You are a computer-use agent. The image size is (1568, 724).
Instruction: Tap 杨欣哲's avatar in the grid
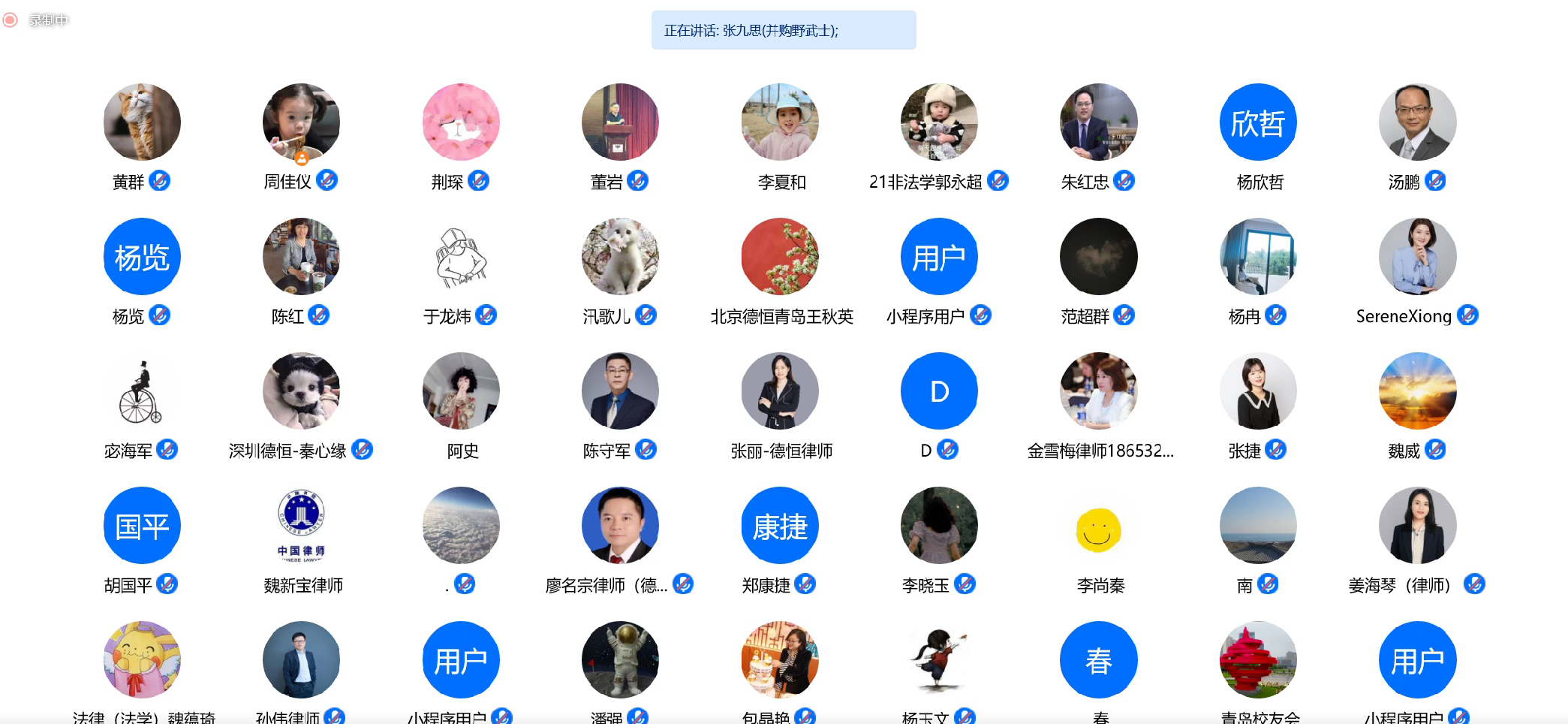click(x=1258, y=122)
